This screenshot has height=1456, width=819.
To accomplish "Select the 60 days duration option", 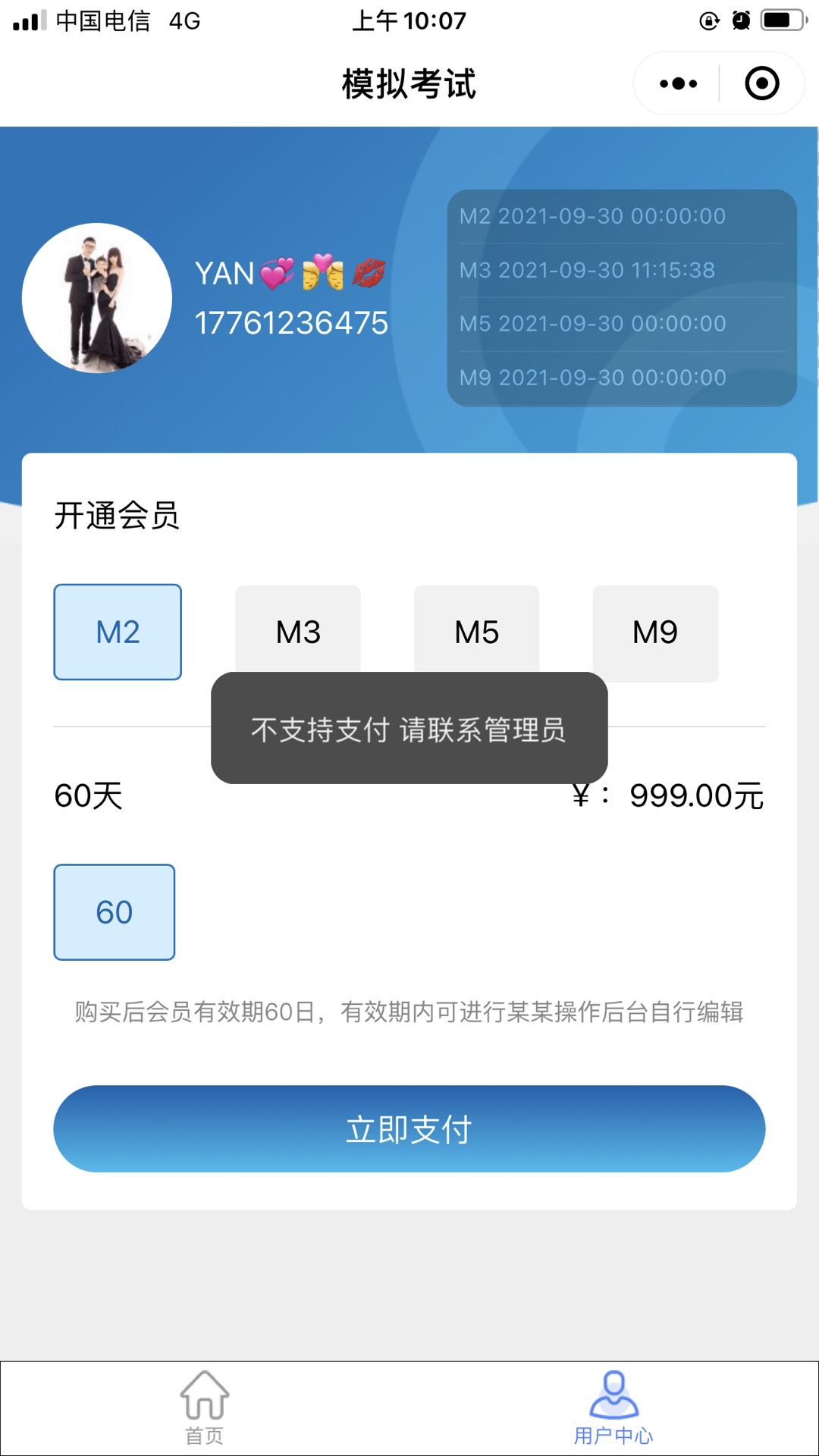I will pos(115,912).
